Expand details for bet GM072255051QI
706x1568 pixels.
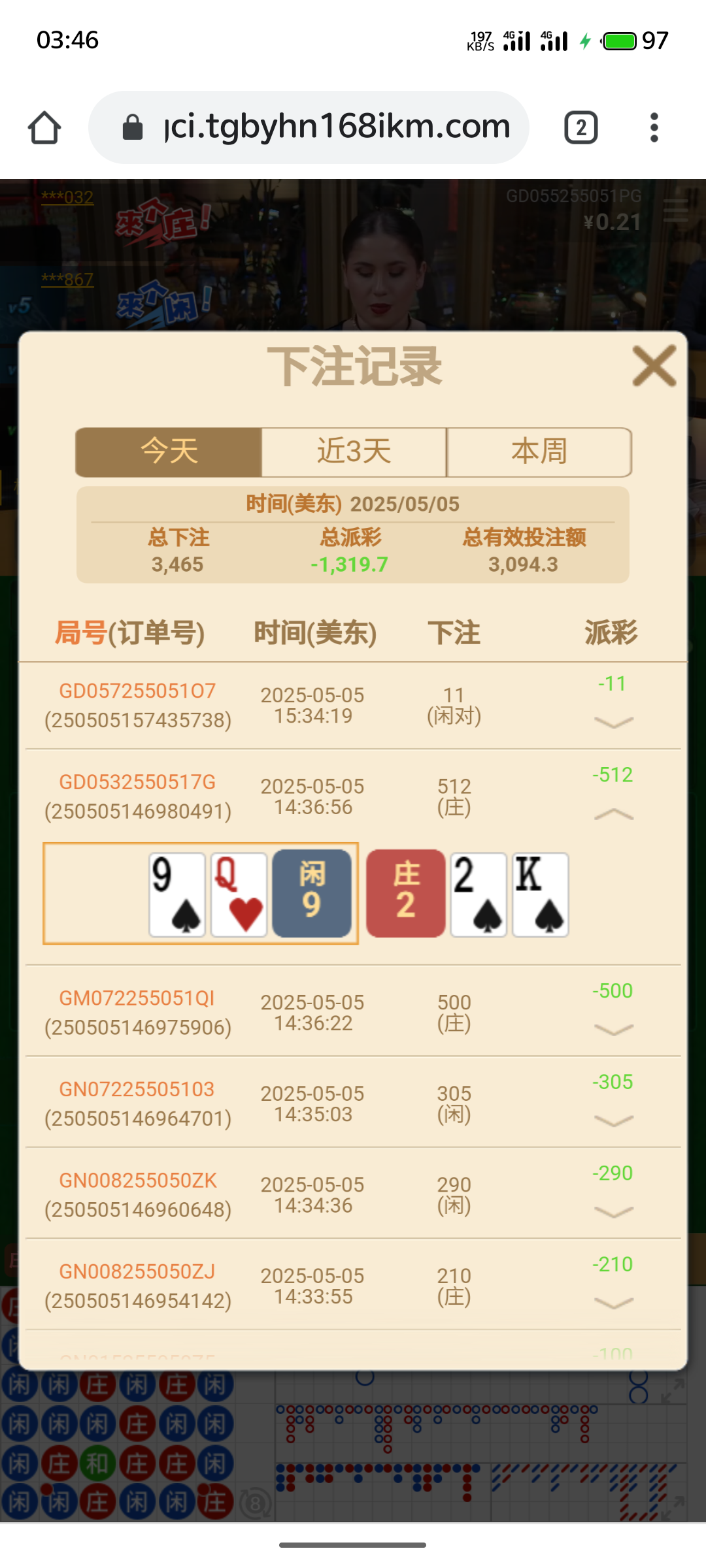pyautogui.click(x=613, y=1030)
